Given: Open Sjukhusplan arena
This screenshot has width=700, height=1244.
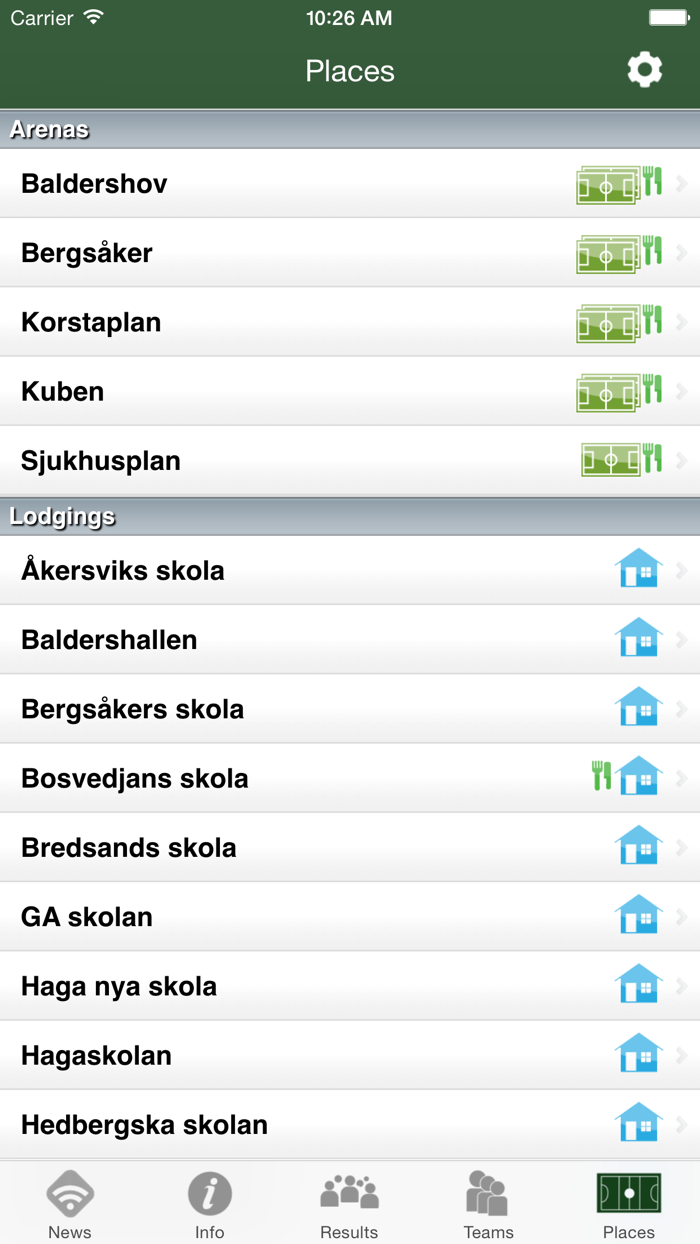Looking at the screenshot, I should pos(350,461).
